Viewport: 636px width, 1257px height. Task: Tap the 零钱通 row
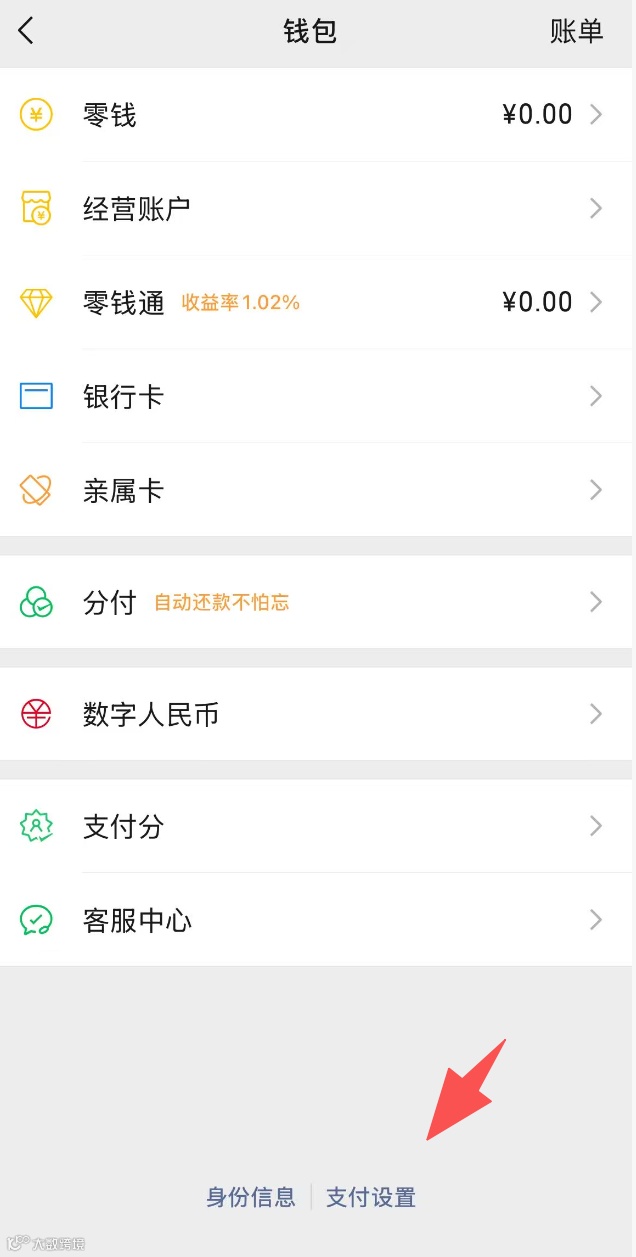point(316,302)
